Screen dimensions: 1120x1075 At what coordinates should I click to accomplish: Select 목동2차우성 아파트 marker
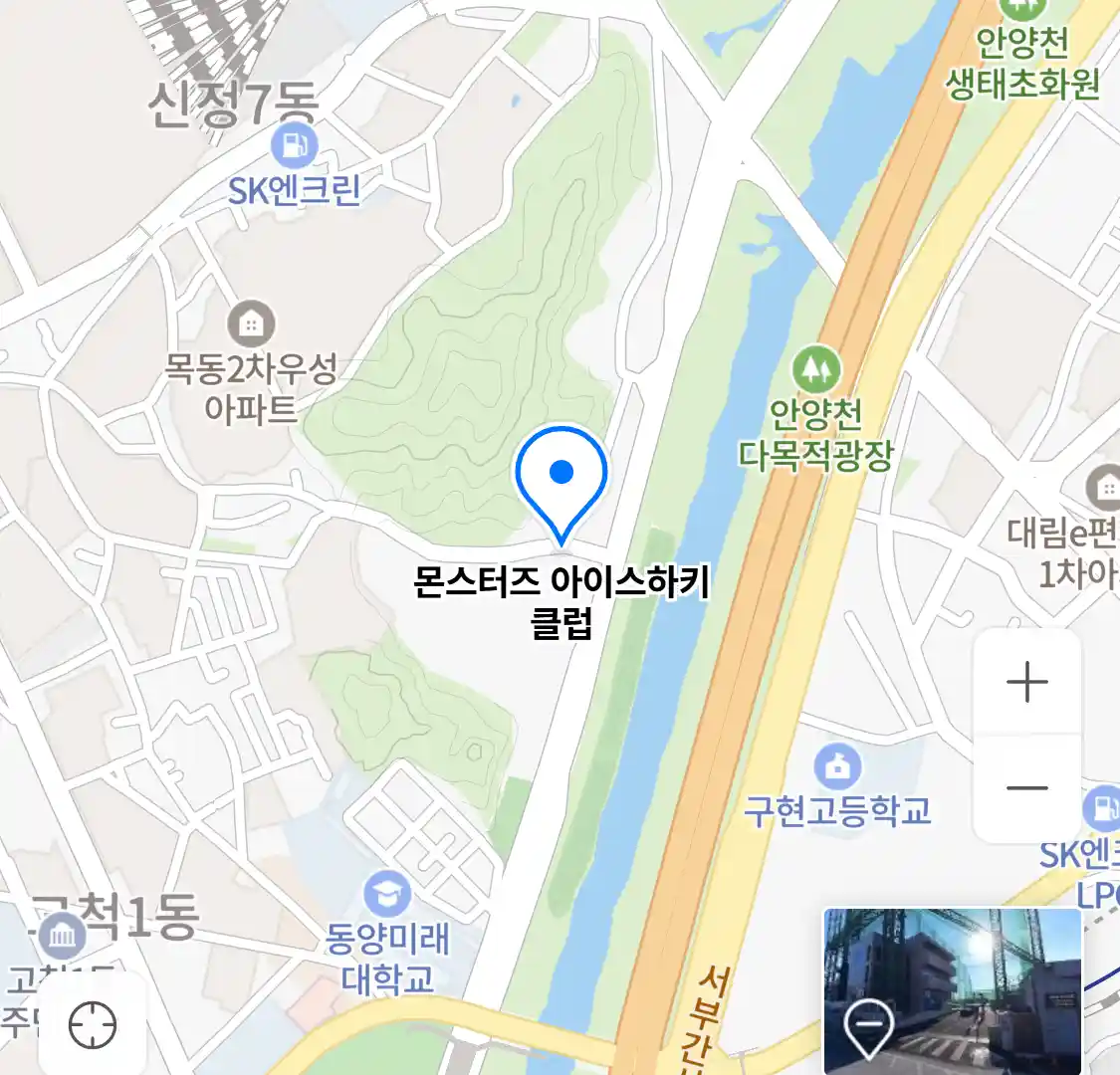click(251, 323)
